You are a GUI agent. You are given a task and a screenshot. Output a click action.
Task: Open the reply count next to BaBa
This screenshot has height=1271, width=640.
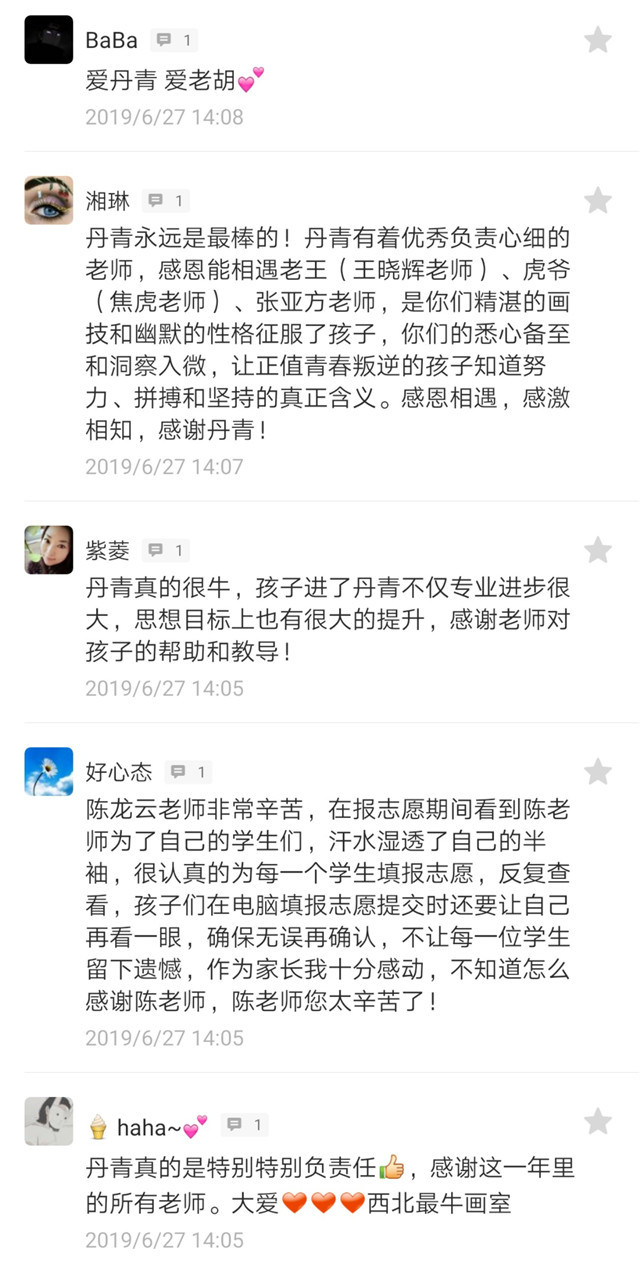tap(174, 41)
